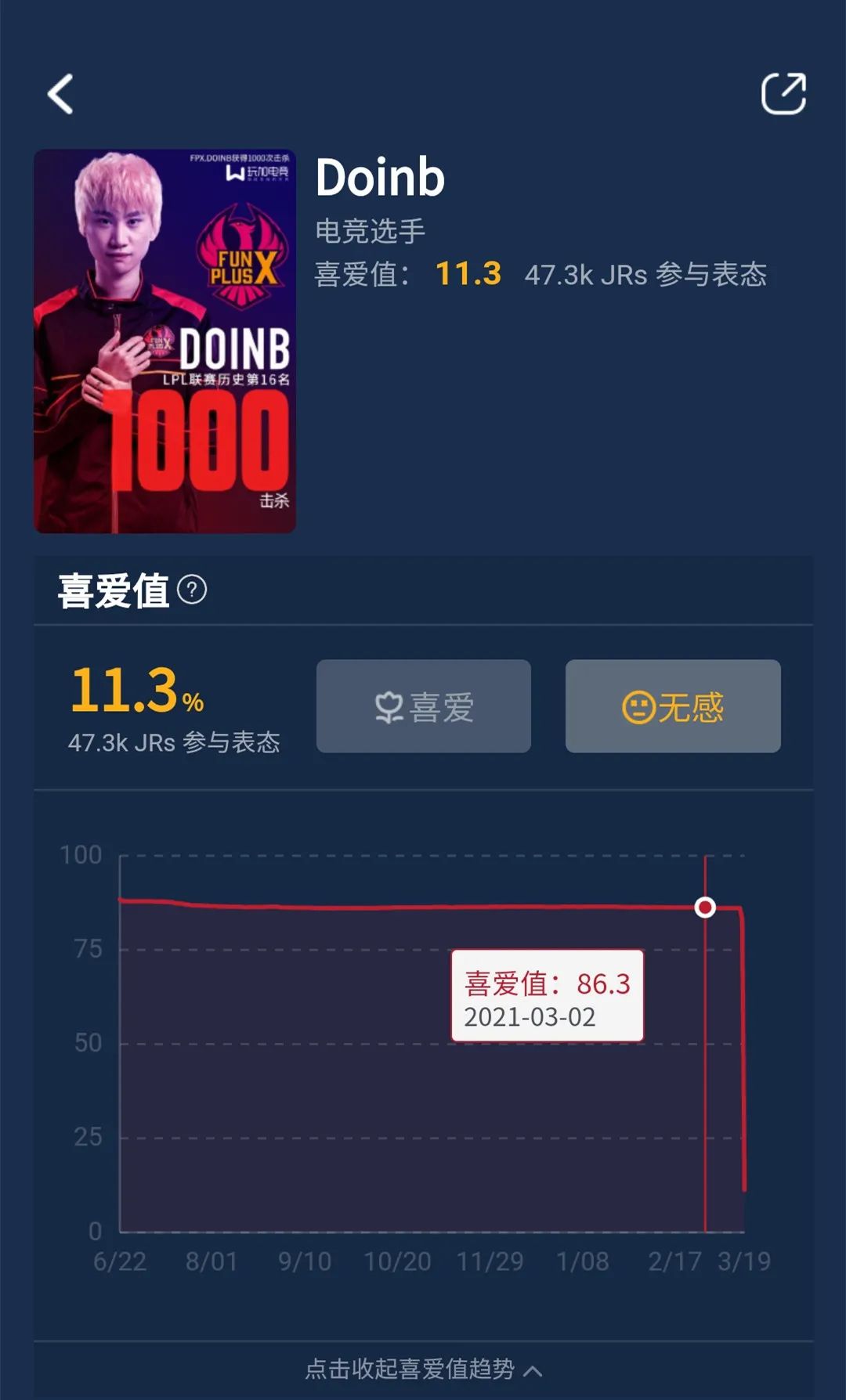Collapse the 喜爱值趋势 chart
846x1400 pixels.
pos(423,1369)
